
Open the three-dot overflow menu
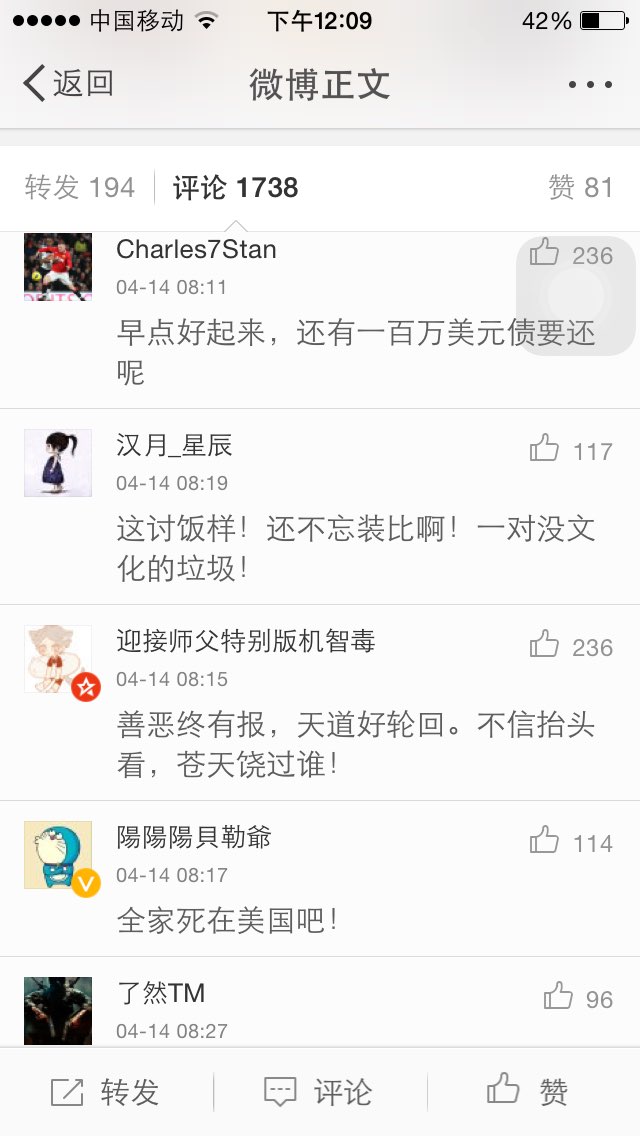(x=590, y=85)
